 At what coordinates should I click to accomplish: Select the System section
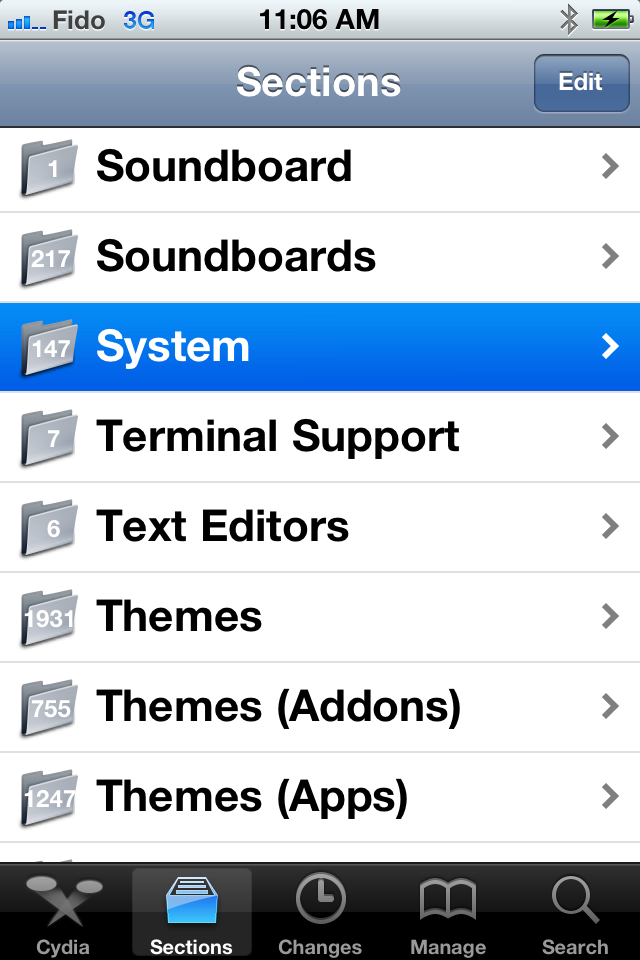click(x=320, y=347)
